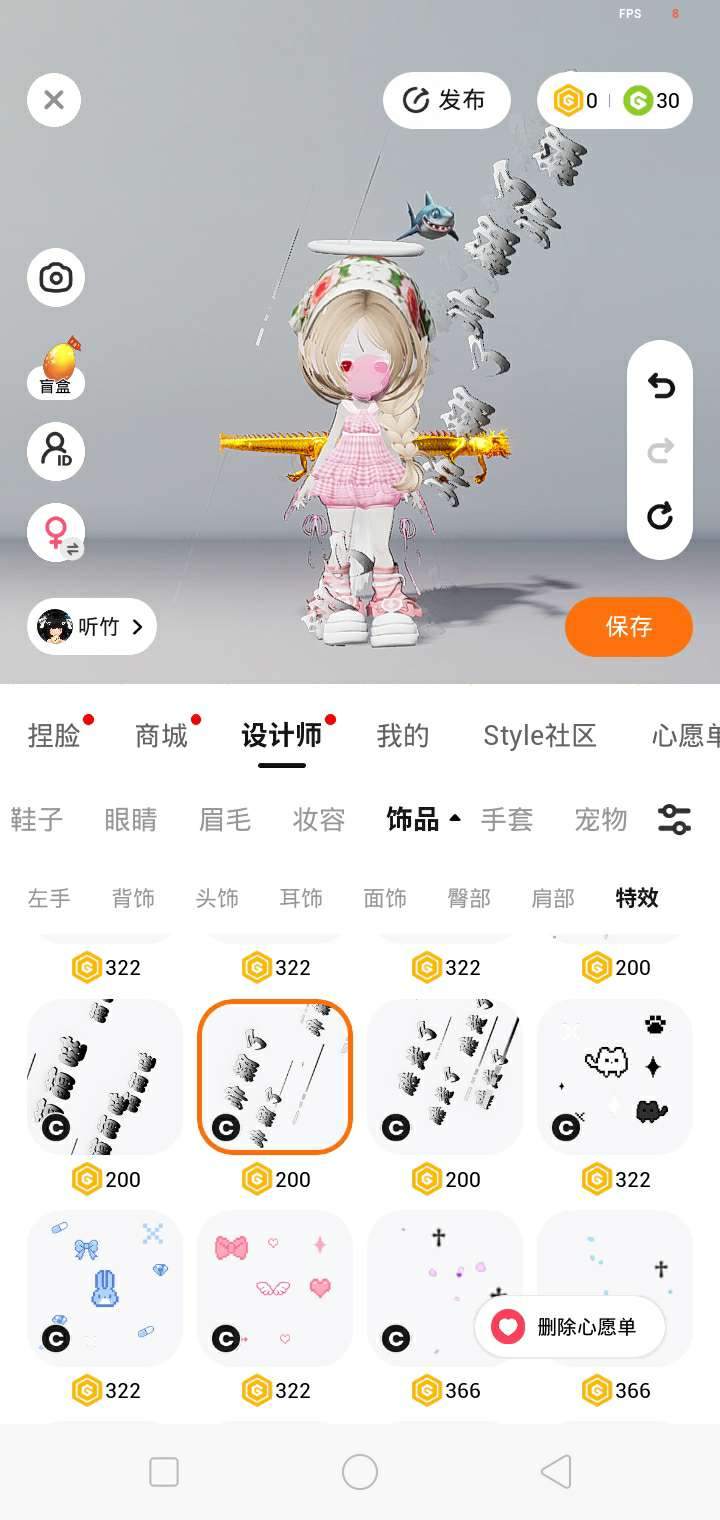Save the outfit with 保存
This screenshot has width=720, height=1520.
coord(628,627)
